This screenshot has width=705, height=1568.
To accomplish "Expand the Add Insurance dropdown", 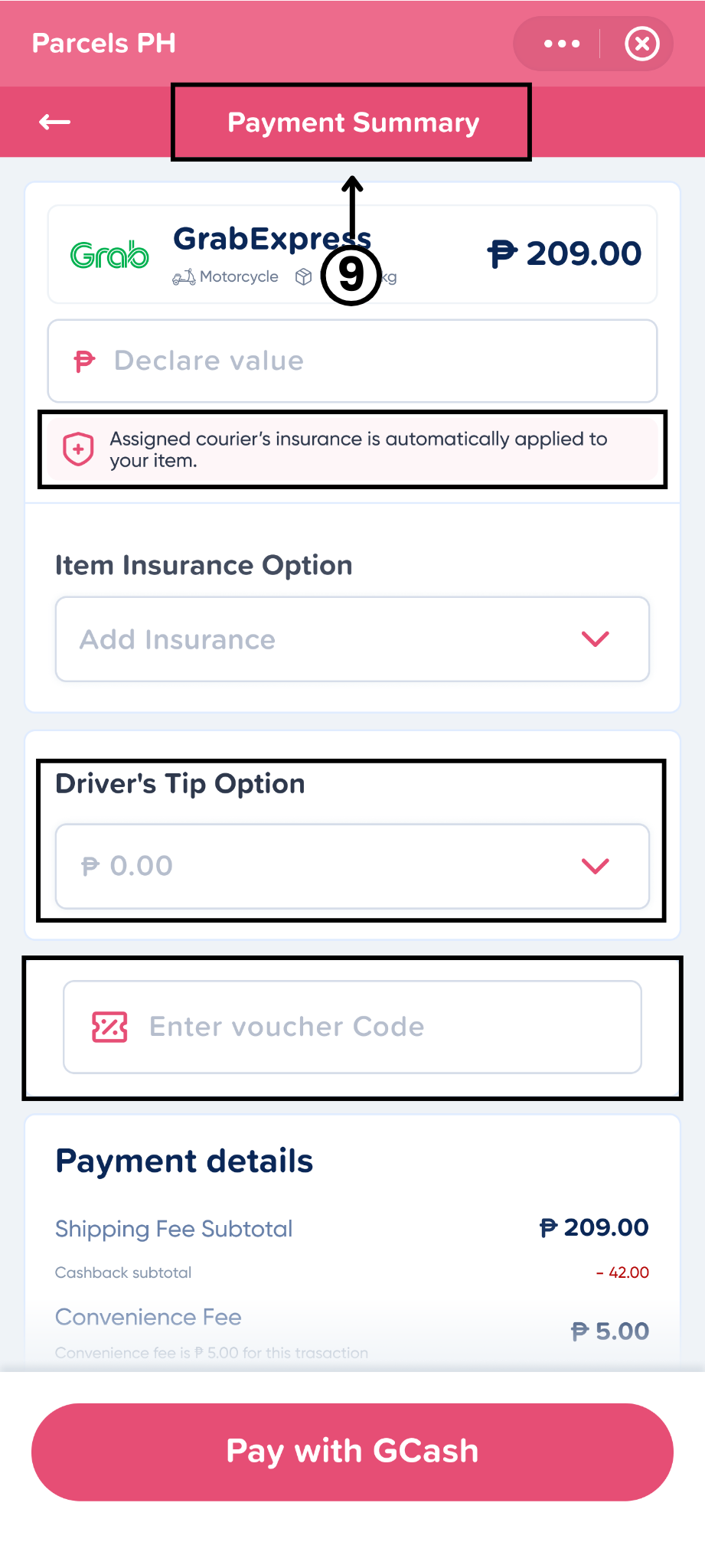I will click(x=352, y=639).
